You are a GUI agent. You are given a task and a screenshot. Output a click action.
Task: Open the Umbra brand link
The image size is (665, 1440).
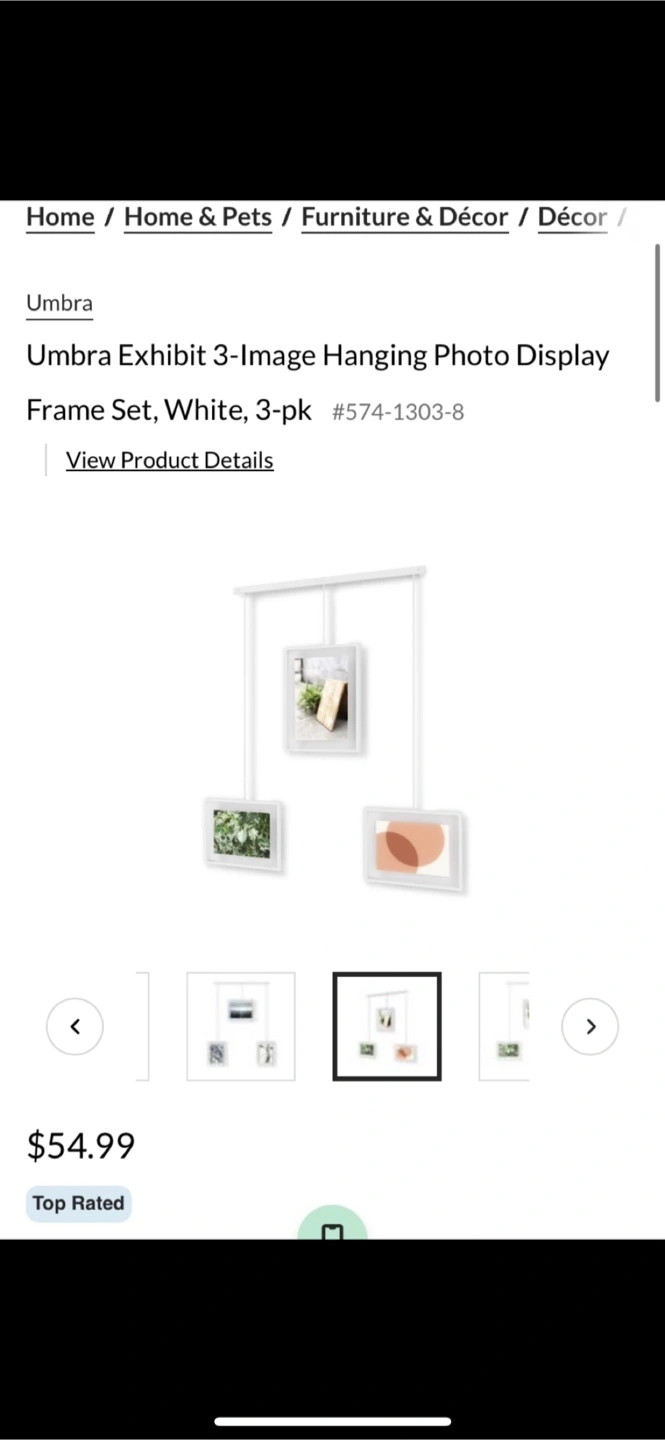point(59,303)
